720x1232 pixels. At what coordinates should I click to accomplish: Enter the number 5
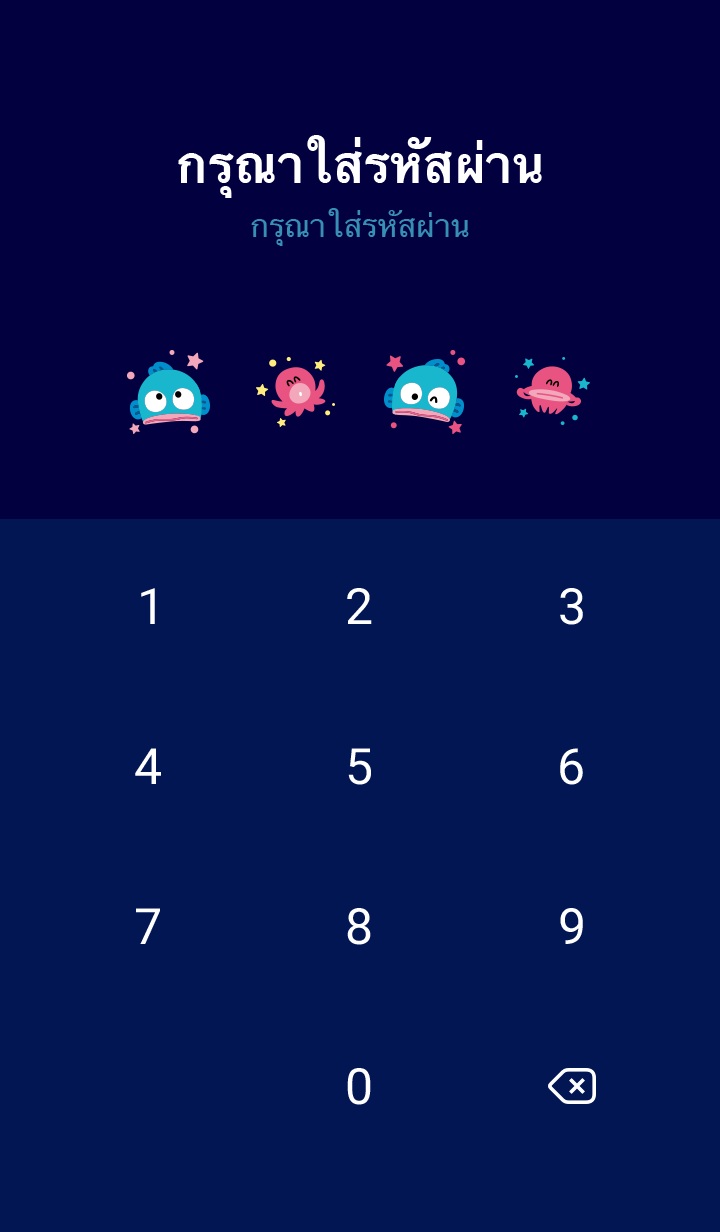point(359,767)
